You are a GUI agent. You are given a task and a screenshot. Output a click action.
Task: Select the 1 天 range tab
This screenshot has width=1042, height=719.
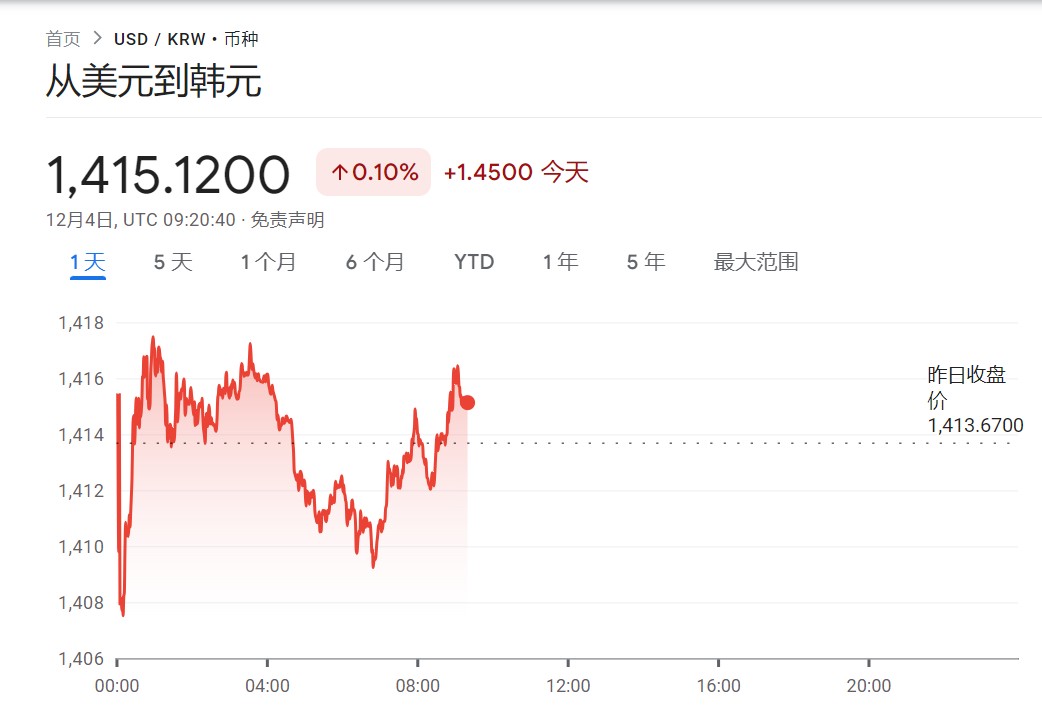(88, 263)
